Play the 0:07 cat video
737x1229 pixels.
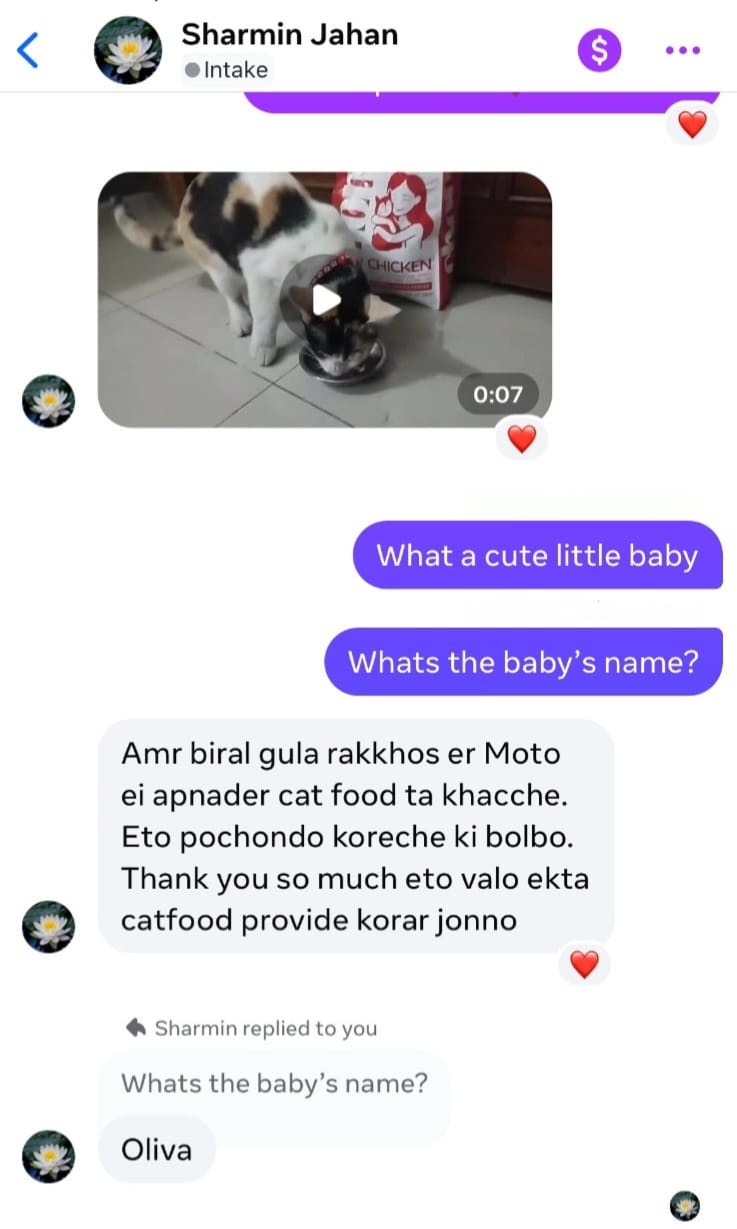pos(325,299)
